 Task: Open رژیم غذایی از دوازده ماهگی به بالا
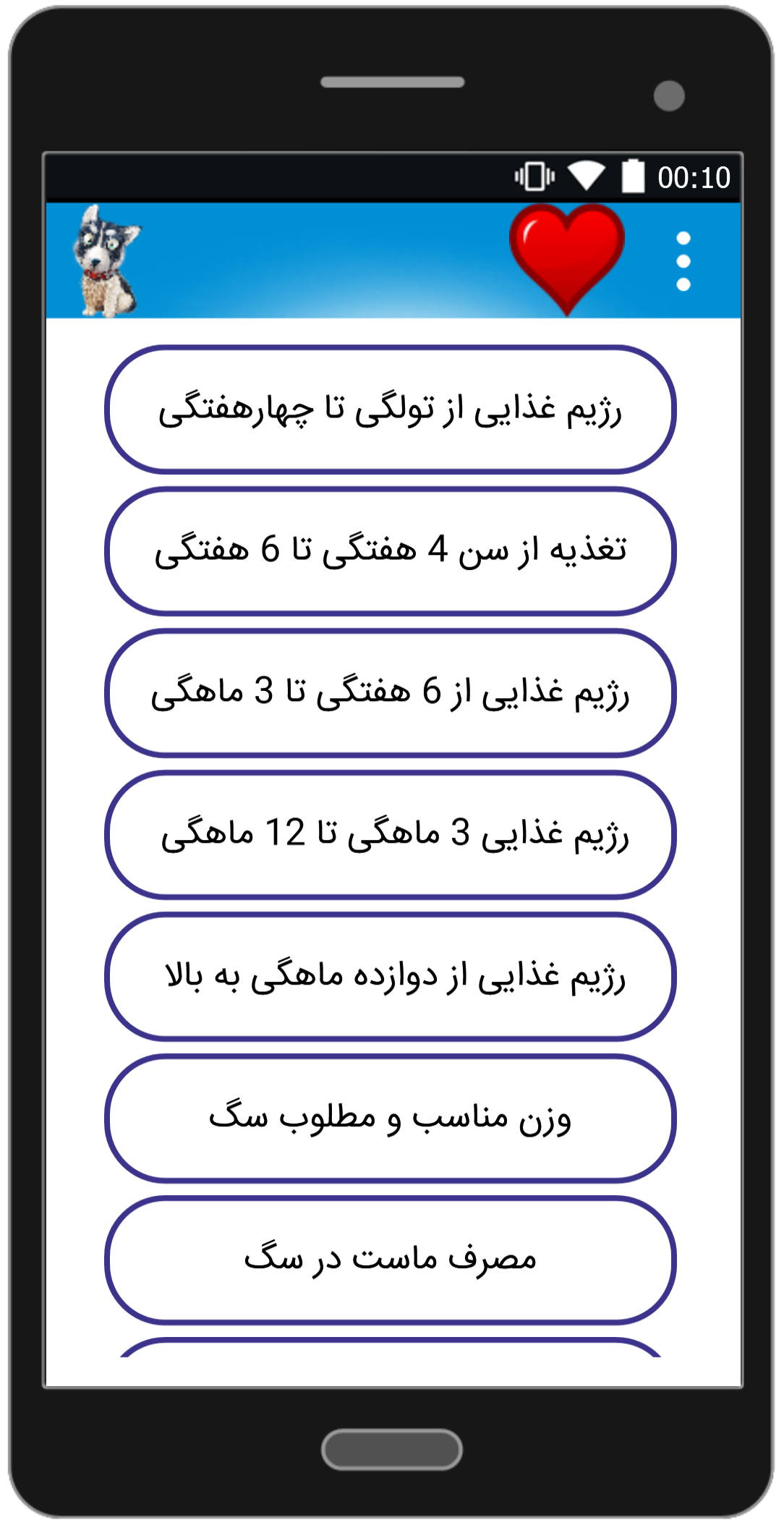[x=391, y=977]
